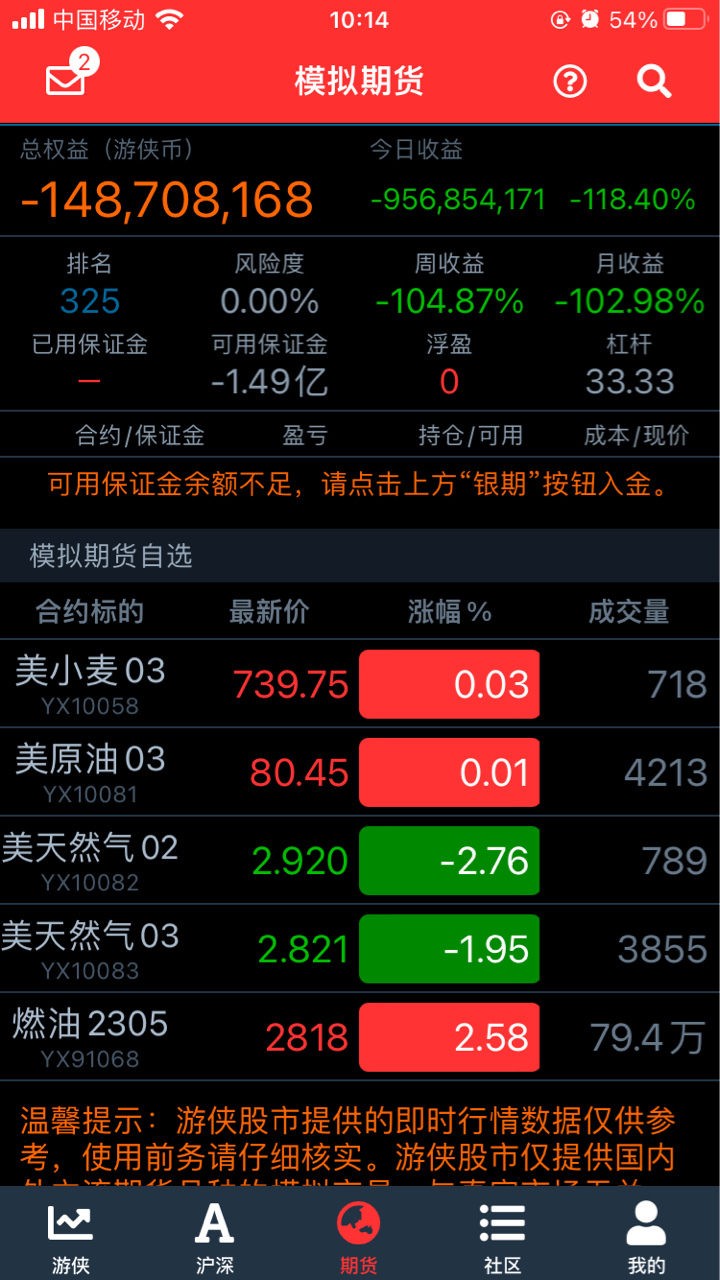Image resolution: width=720 pixels, height=1280 pixels.
Task: Open the 社区 tab
Action: pyautogui.click(x=503, y=1238)
